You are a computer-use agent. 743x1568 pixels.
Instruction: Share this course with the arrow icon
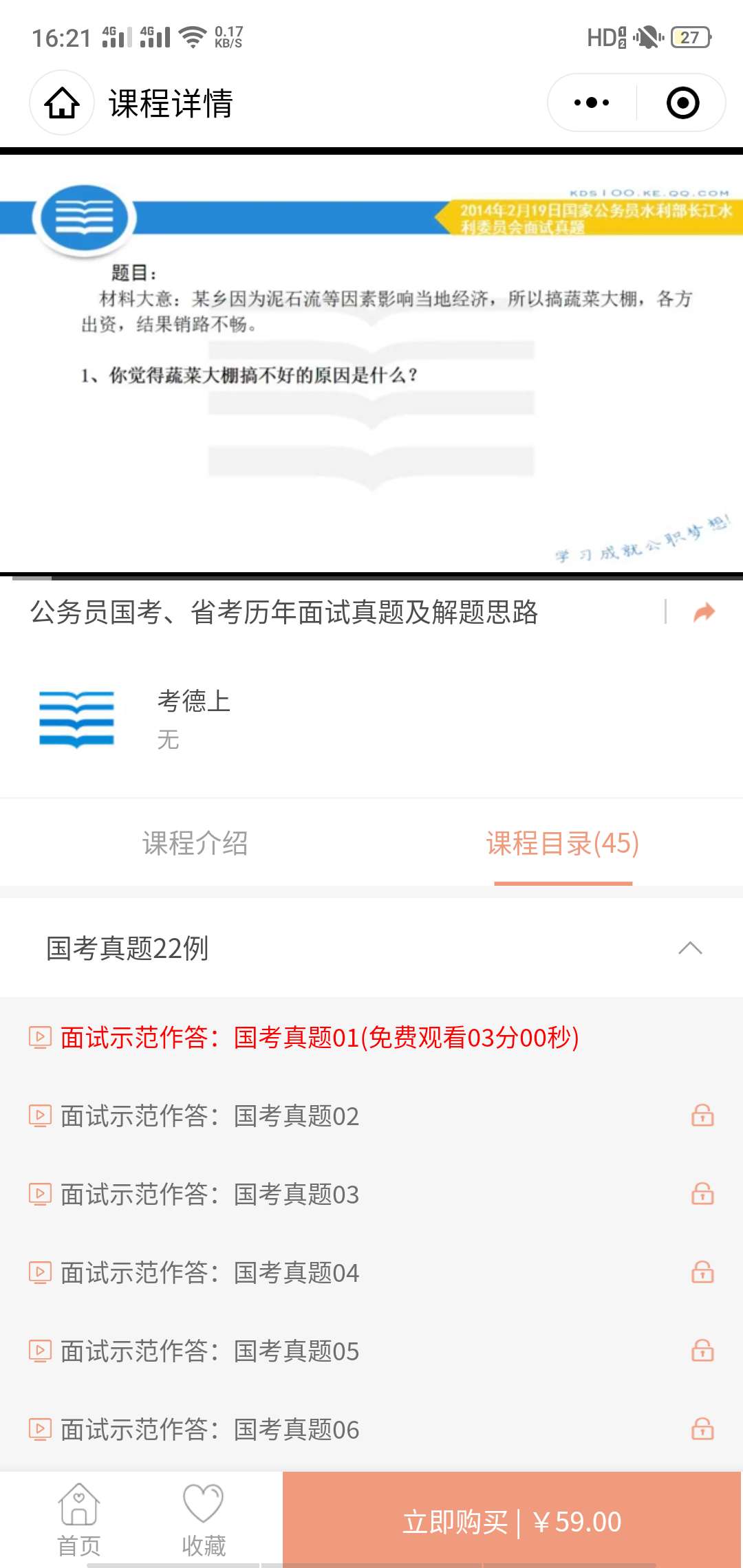(x=704, y=611)
